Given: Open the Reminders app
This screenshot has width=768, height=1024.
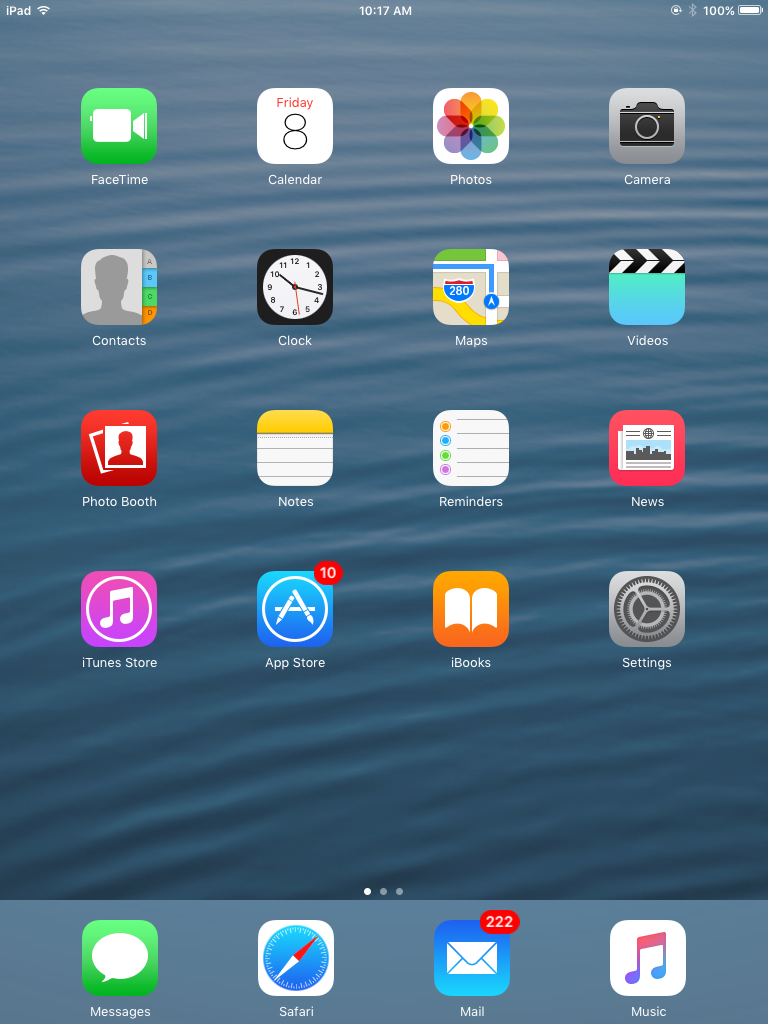Looking at the screenshot, I should 471,448.
